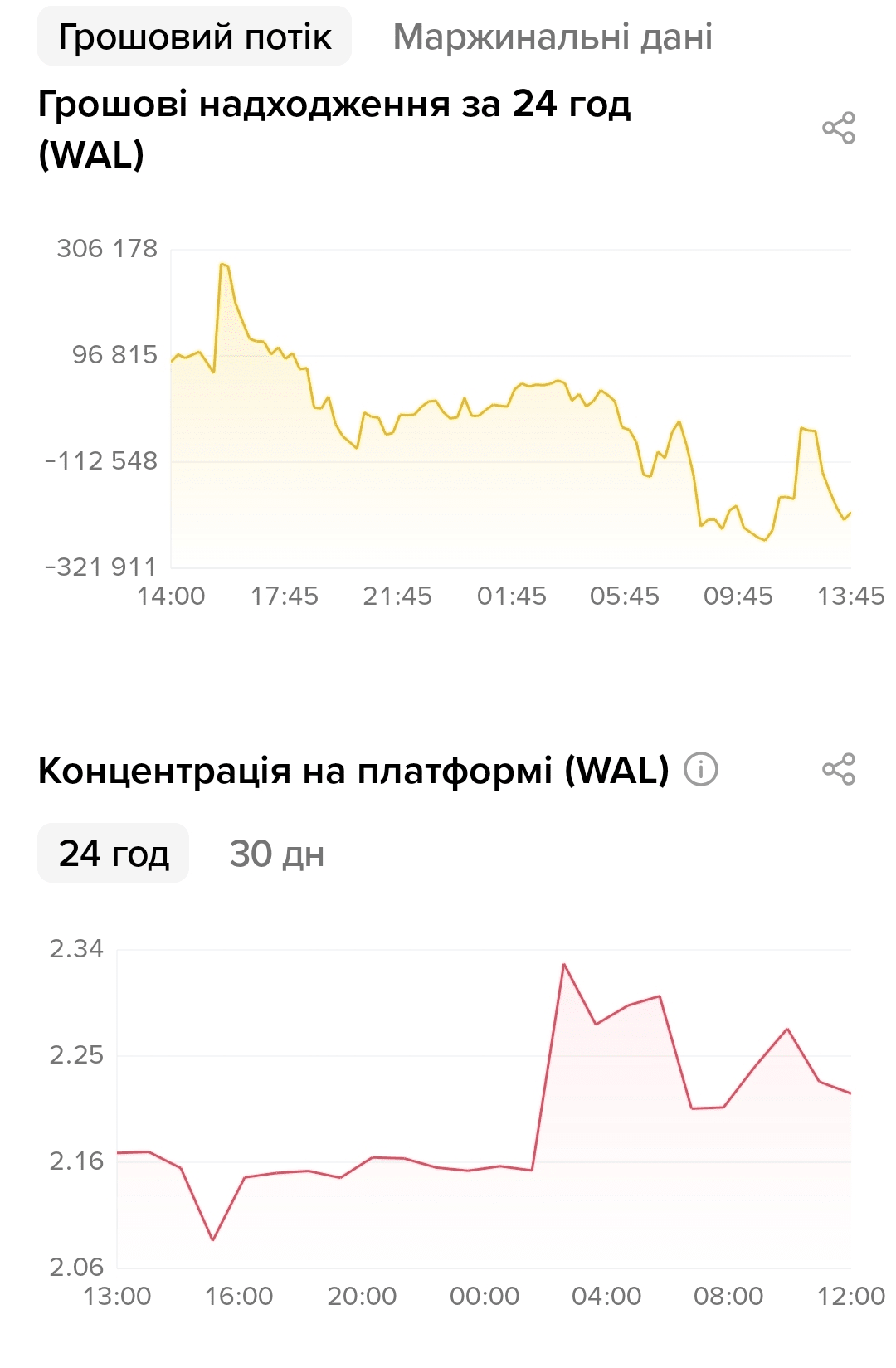Switch to the Маржинальні дані tab
The image size is (896, 1368).
click(553, 37)
